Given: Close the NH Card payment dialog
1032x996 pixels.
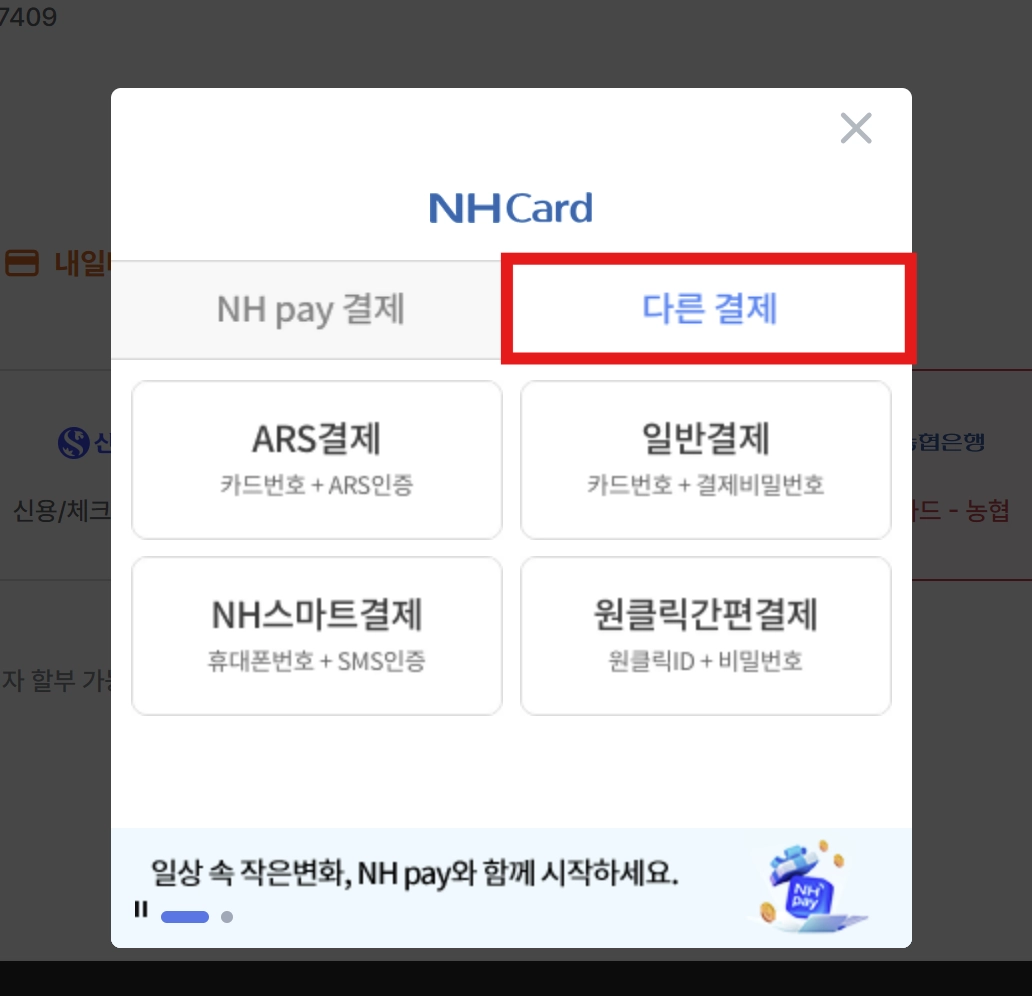Looking at the screenshot, I should coord(856,128).
